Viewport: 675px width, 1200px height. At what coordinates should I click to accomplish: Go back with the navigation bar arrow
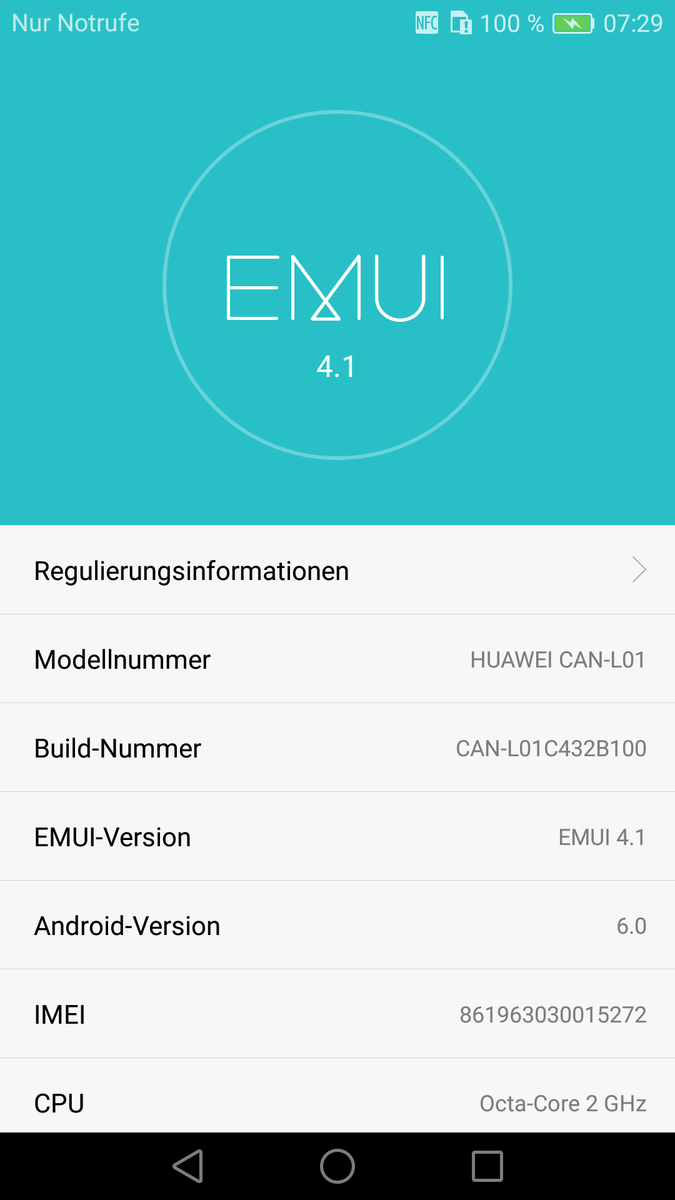pyautogui.click(x=188, y=1166)
